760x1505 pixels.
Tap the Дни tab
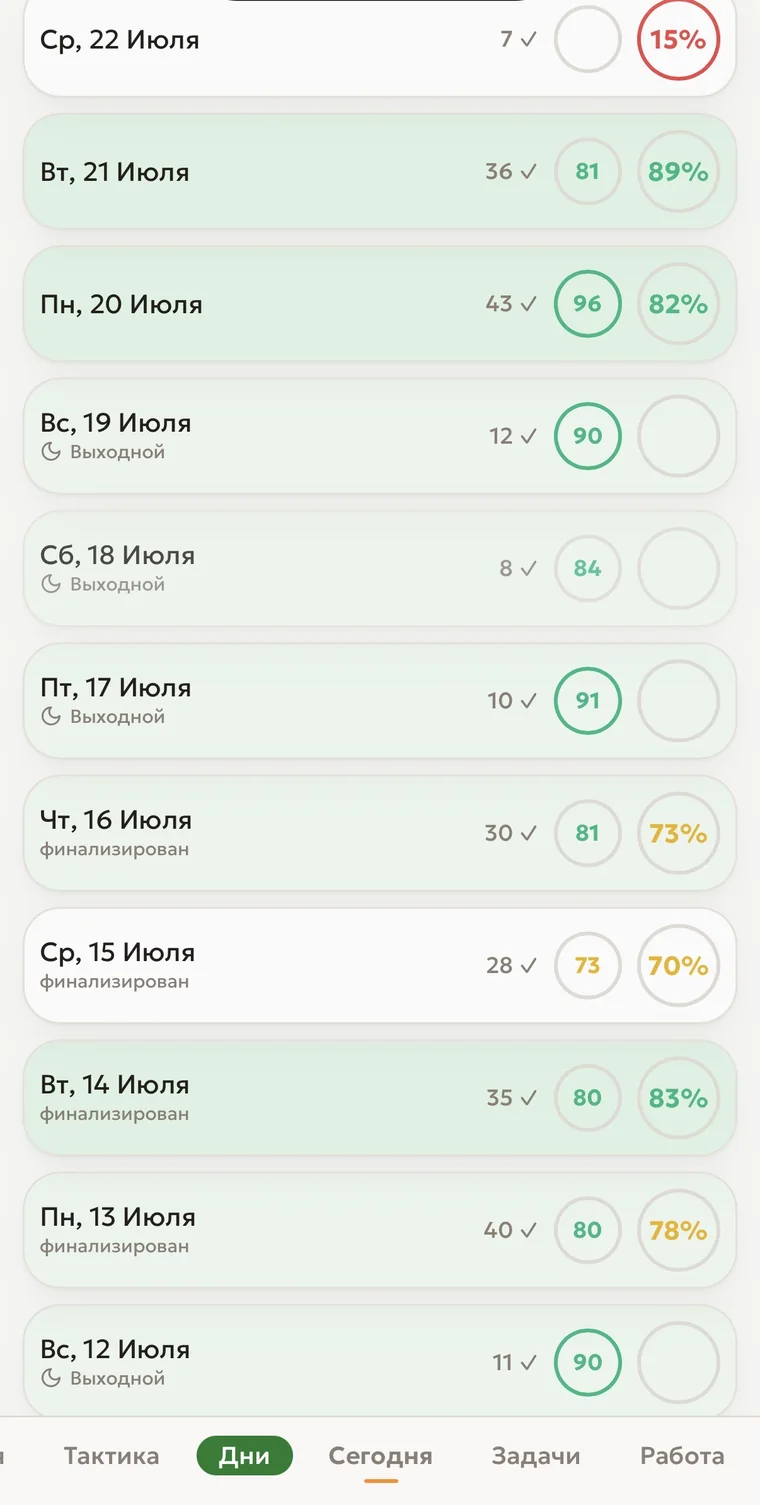click(245, 1456)
